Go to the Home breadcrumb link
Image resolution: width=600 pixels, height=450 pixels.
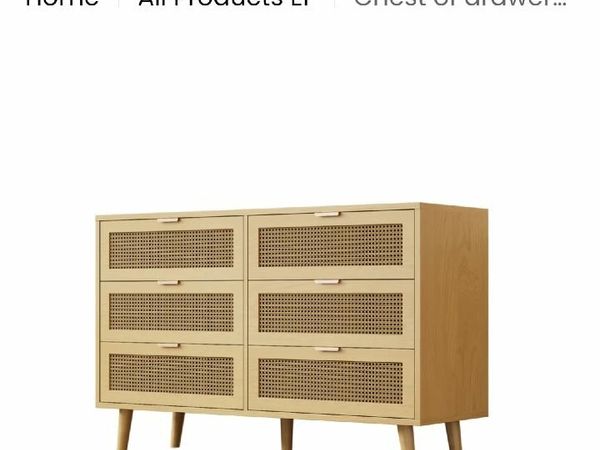pyautogui.click(x=62, y=3)
